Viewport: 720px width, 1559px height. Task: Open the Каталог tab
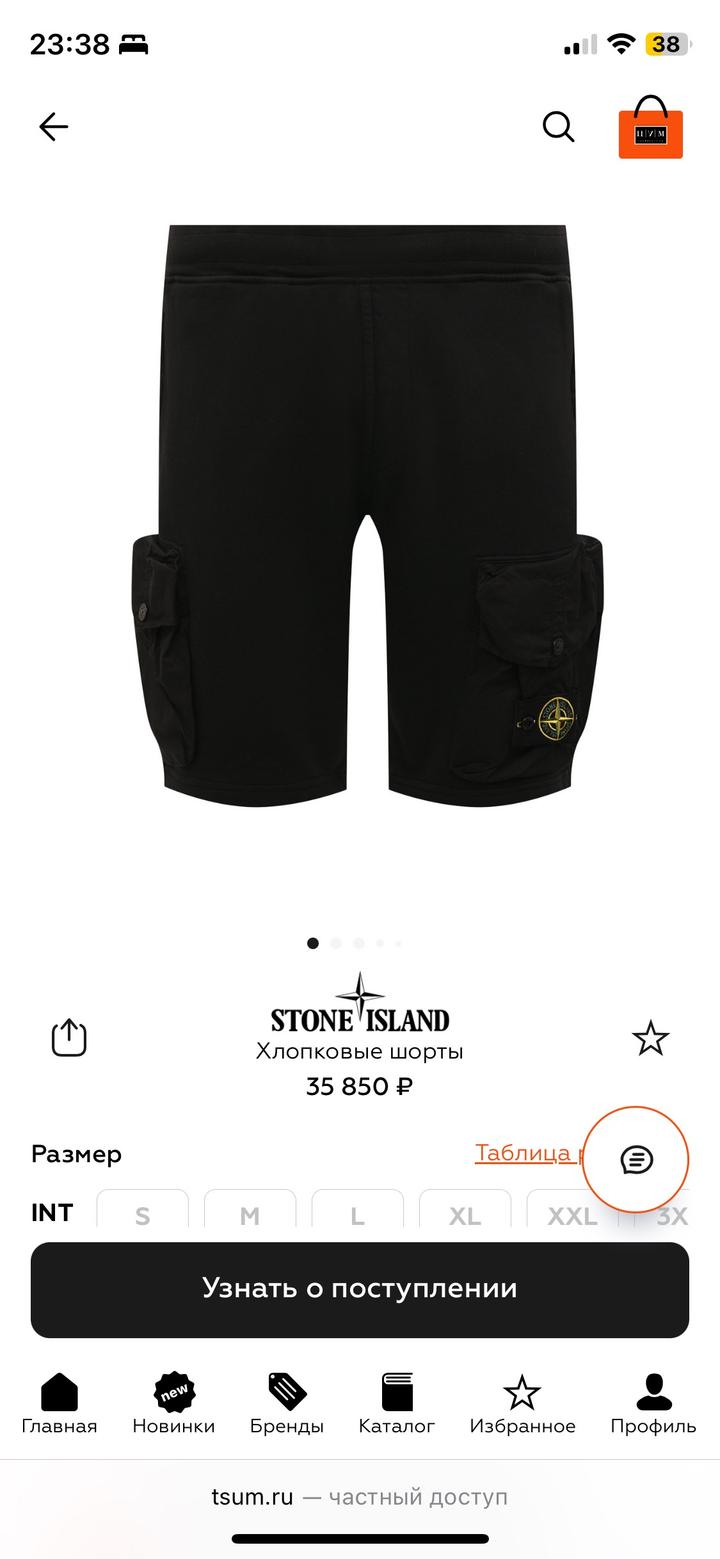(397, 1404)
